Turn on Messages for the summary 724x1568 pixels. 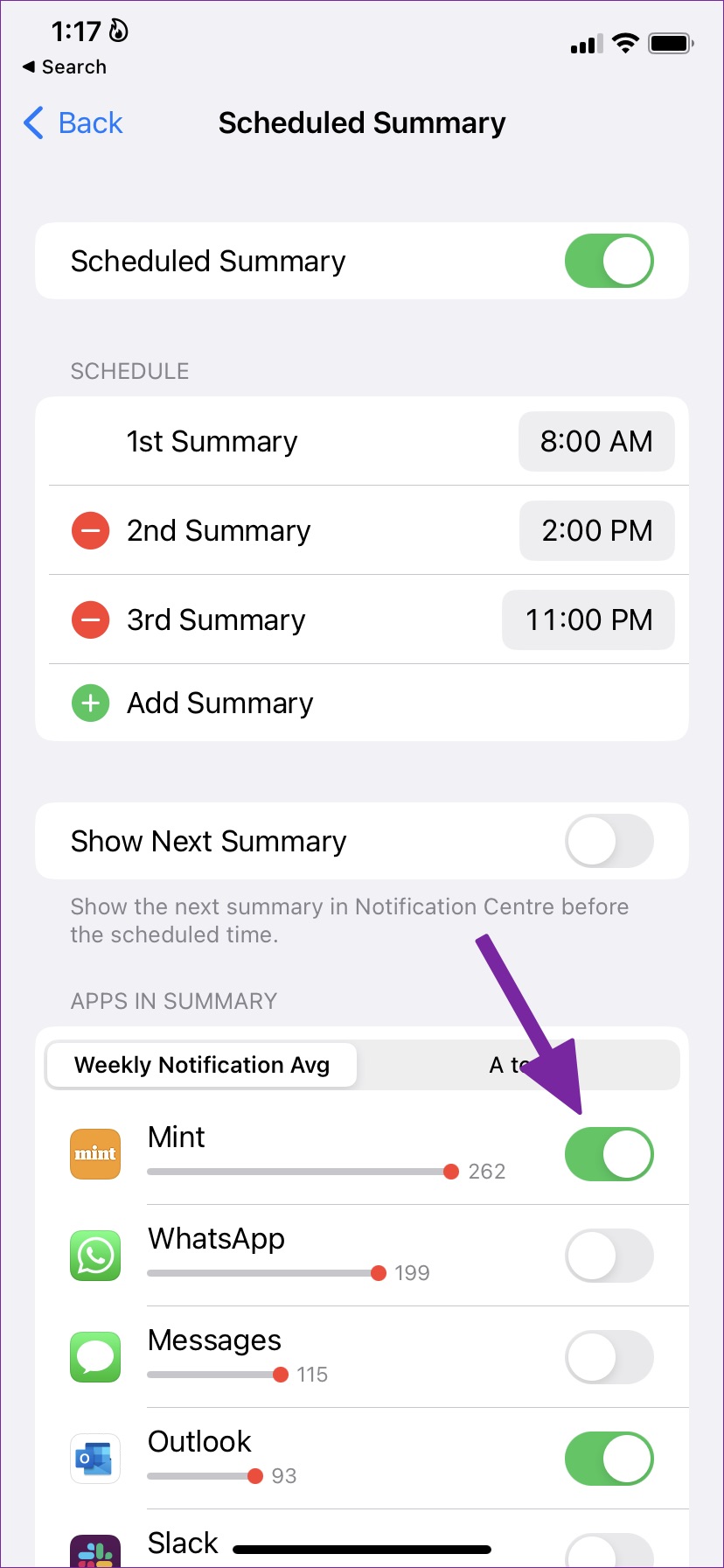[x=609, y=1357]
